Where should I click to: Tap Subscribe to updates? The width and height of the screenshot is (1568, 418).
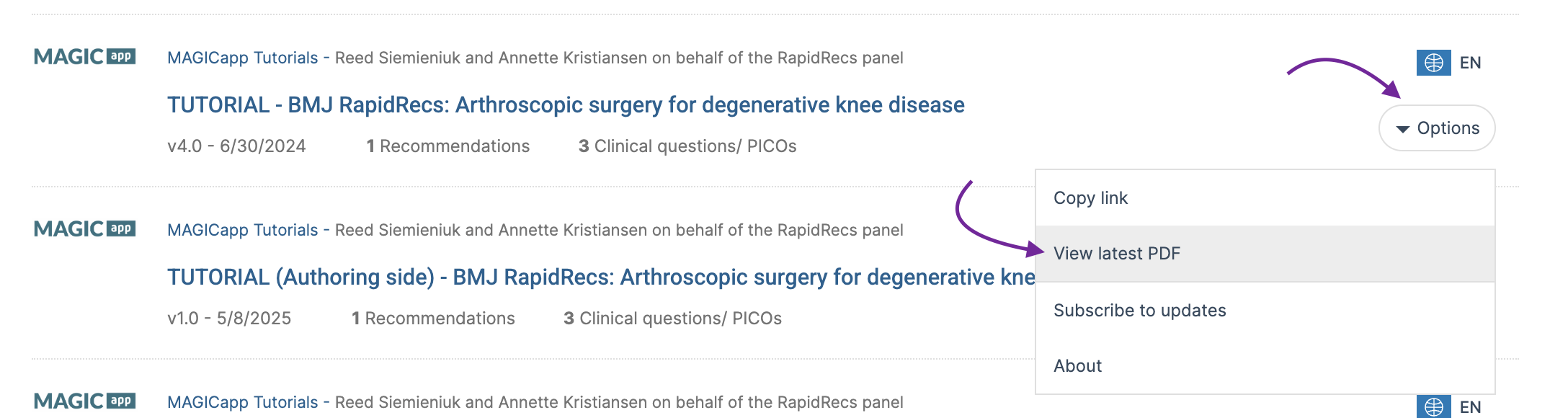[x=1139, y=311]
